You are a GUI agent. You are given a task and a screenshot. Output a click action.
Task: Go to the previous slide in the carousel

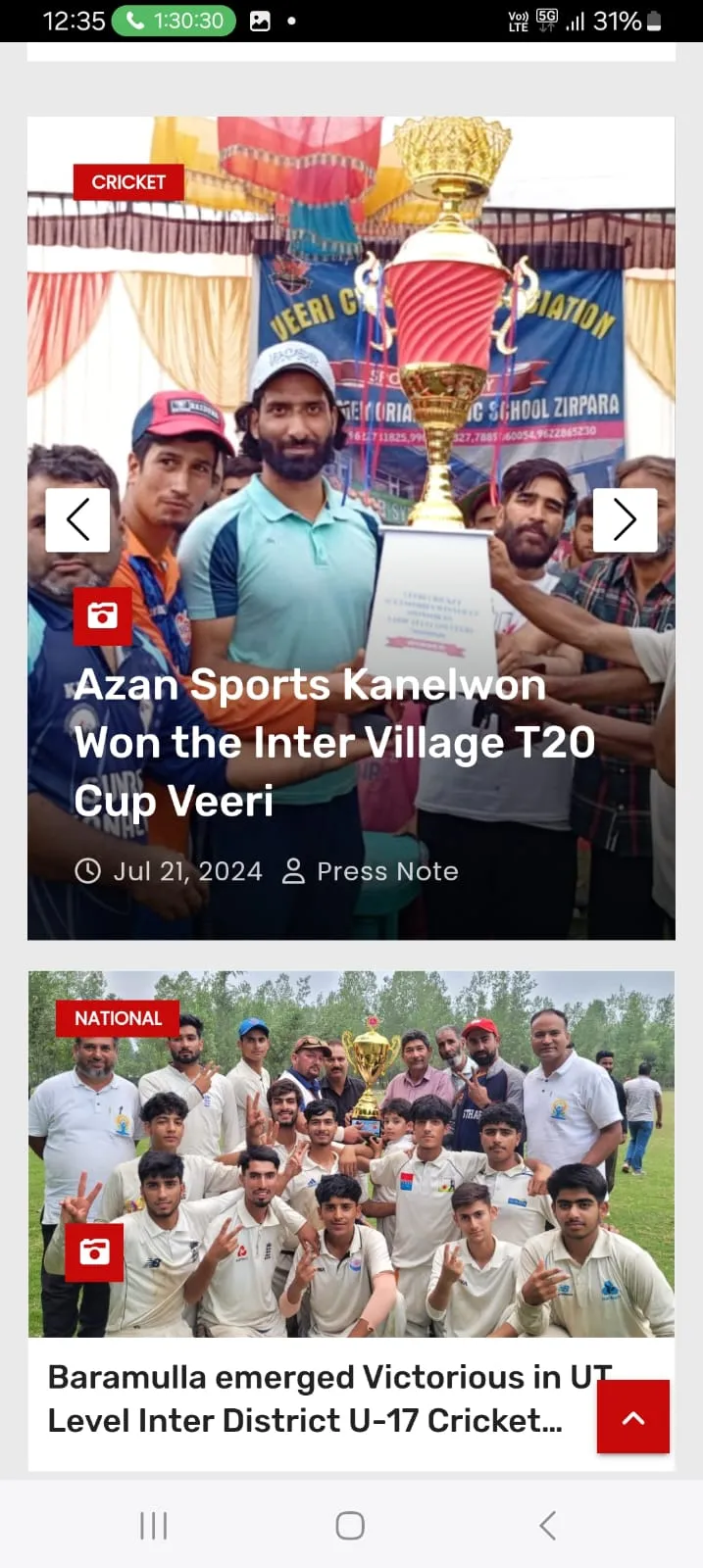pos(77,519)
